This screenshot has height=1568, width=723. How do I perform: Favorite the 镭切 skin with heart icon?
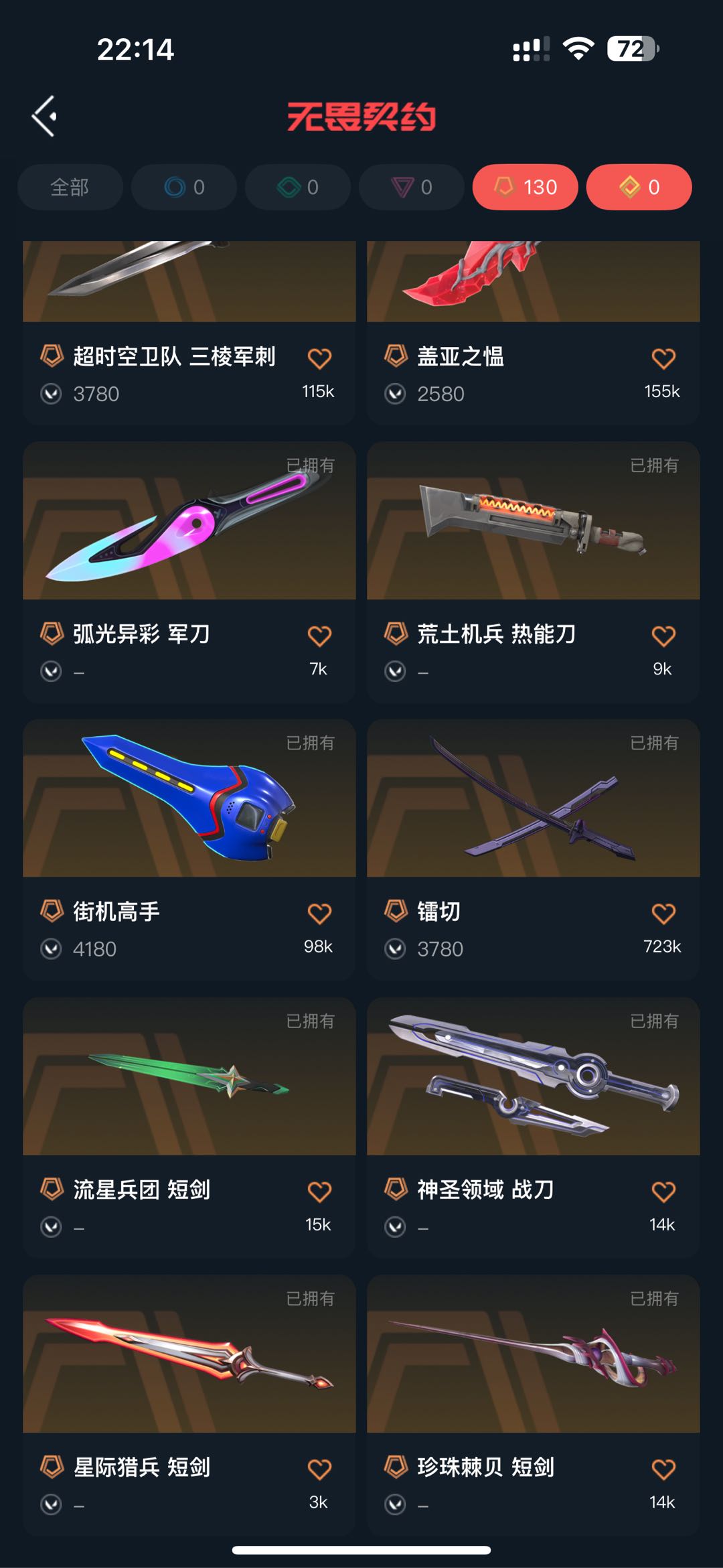663,914
